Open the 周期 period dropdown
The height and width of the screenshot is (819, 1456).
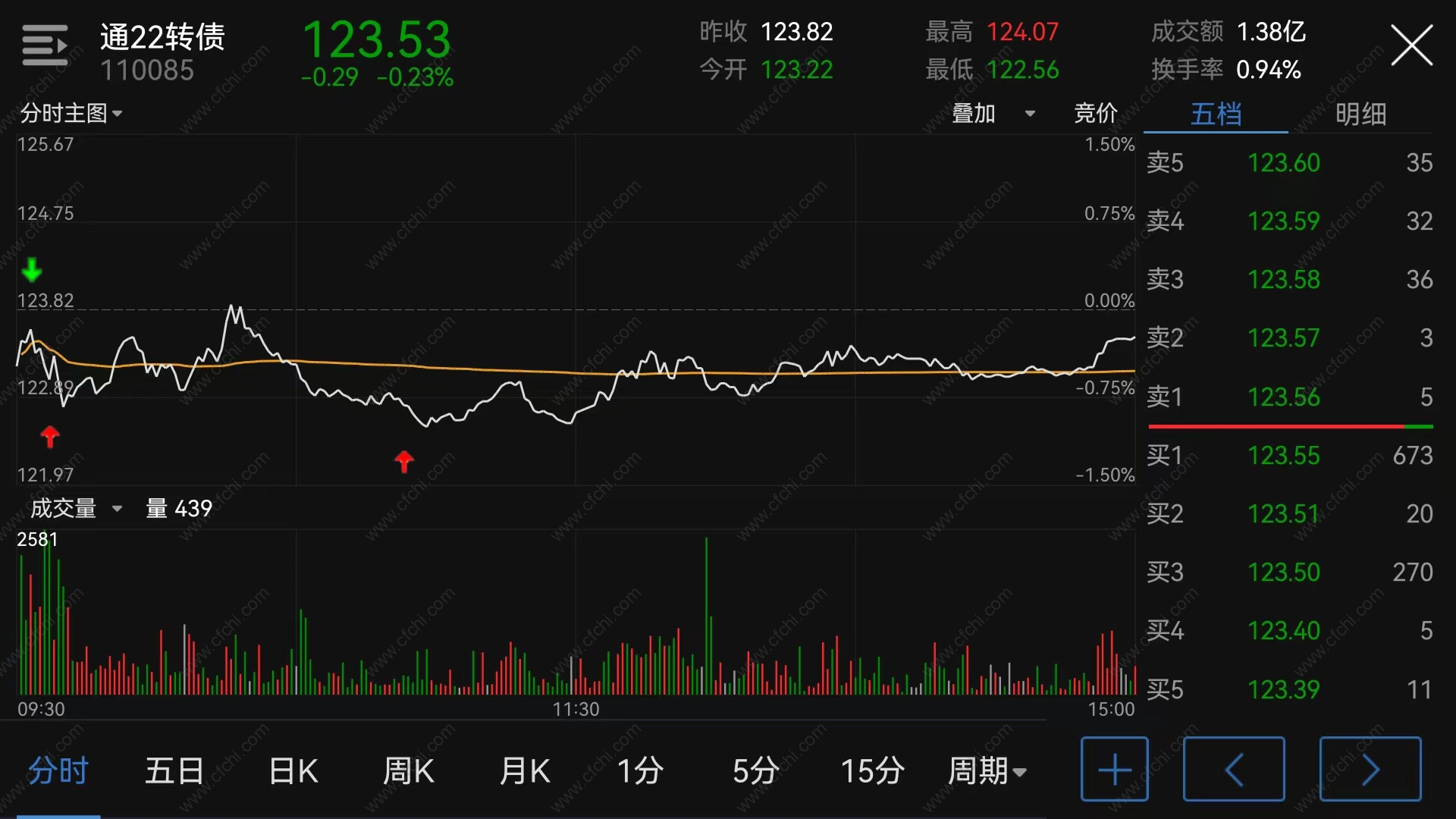[x=987, y=771]
